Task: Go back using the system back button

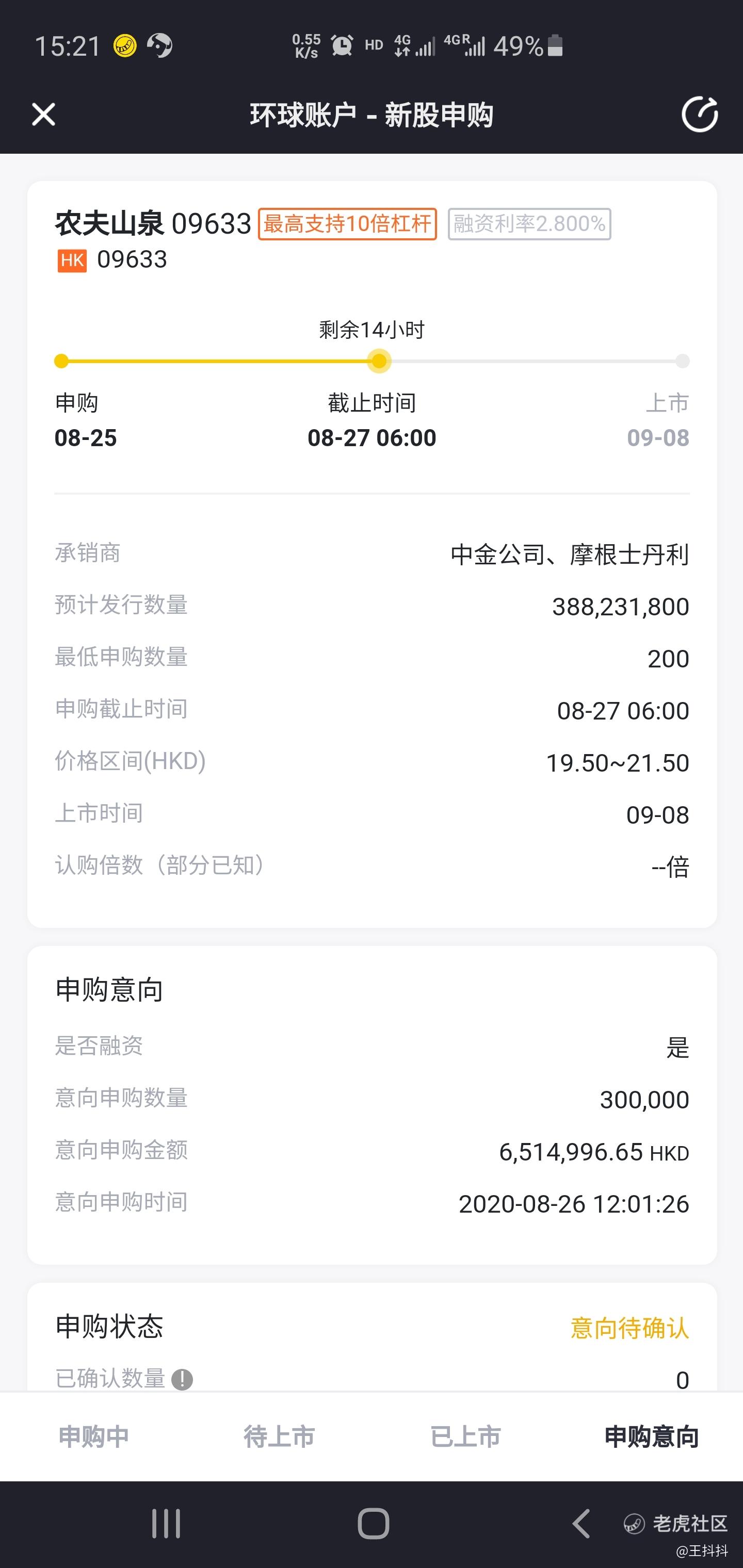Action: tap(581, 1524)
